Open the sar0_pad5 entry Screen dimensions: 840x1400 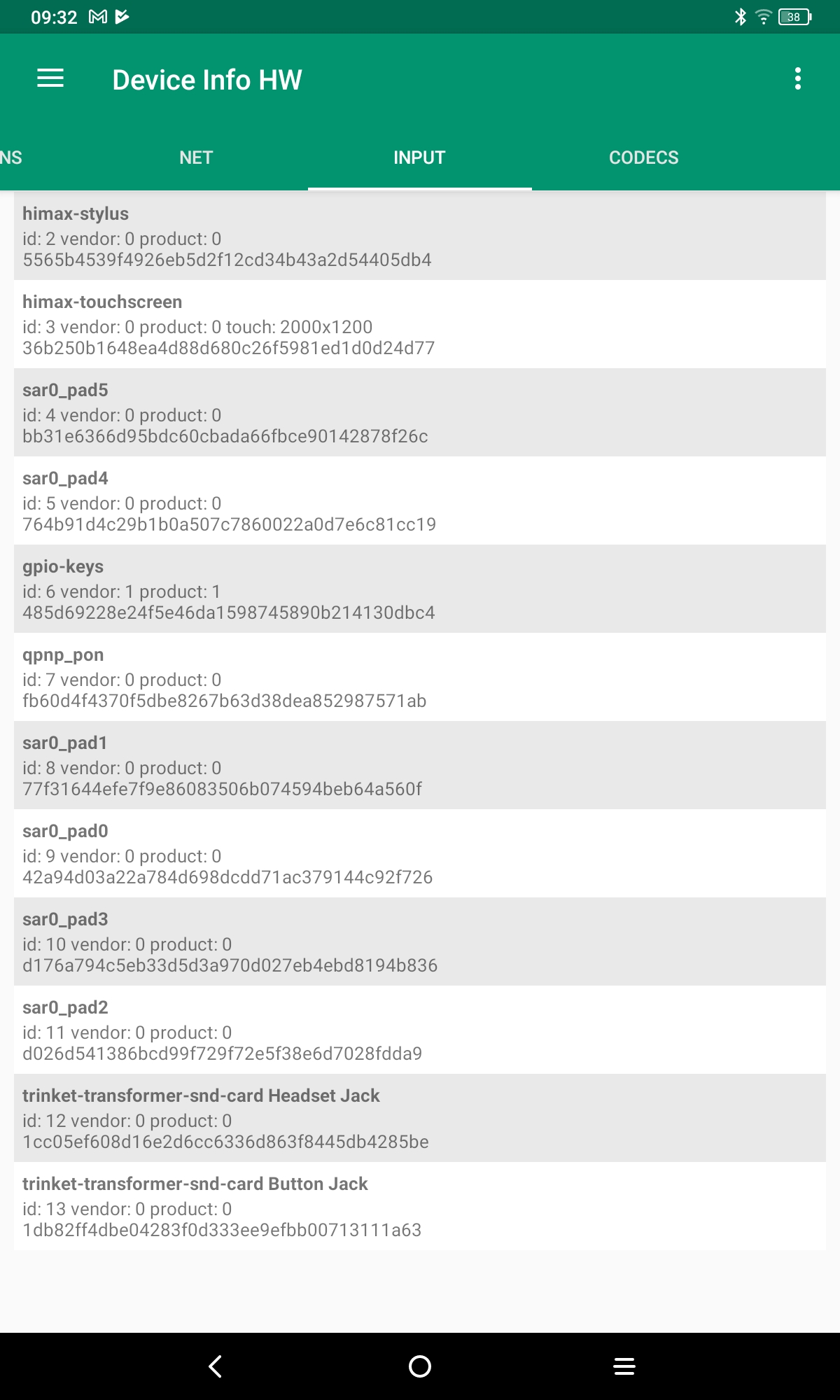pos(420,413)
